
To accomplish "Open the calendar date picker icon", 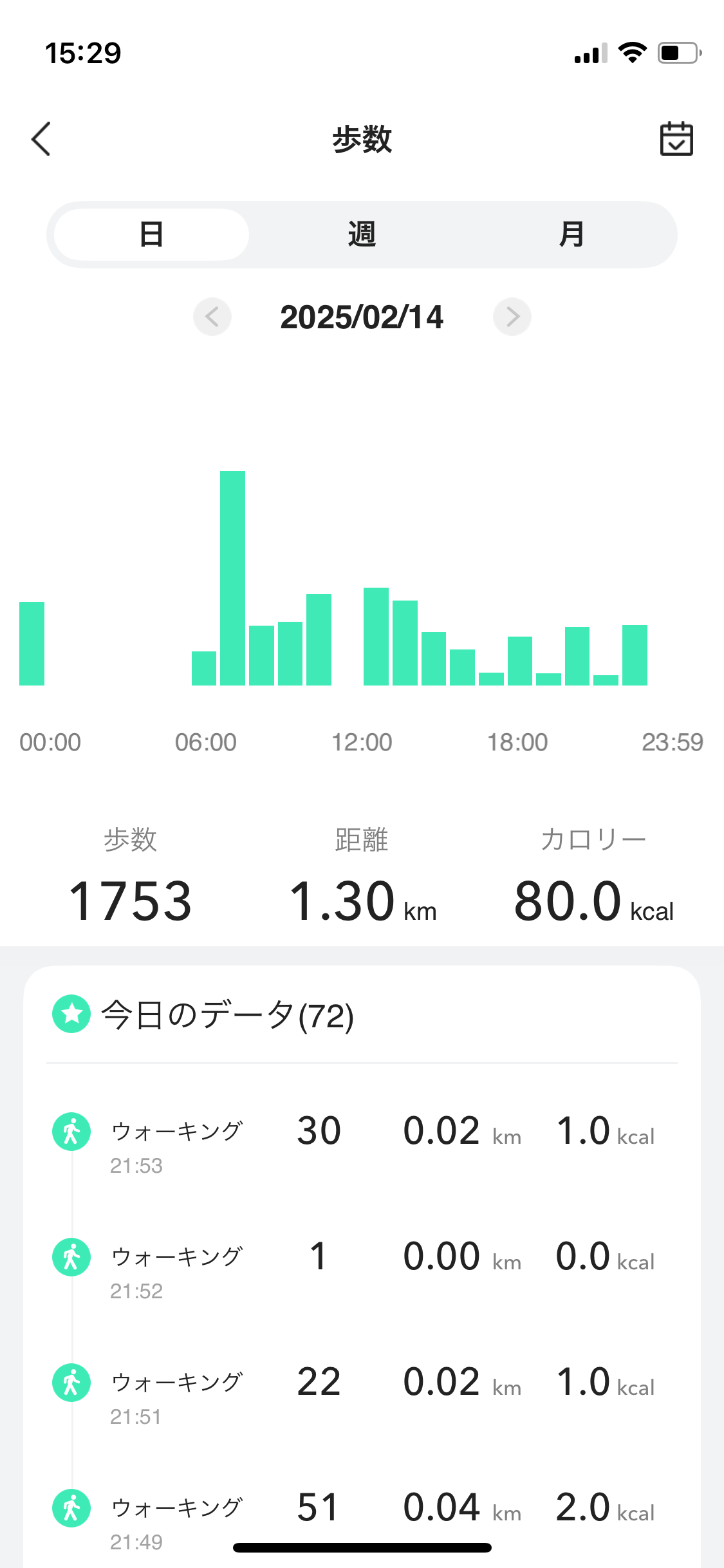I will (676, 138).
